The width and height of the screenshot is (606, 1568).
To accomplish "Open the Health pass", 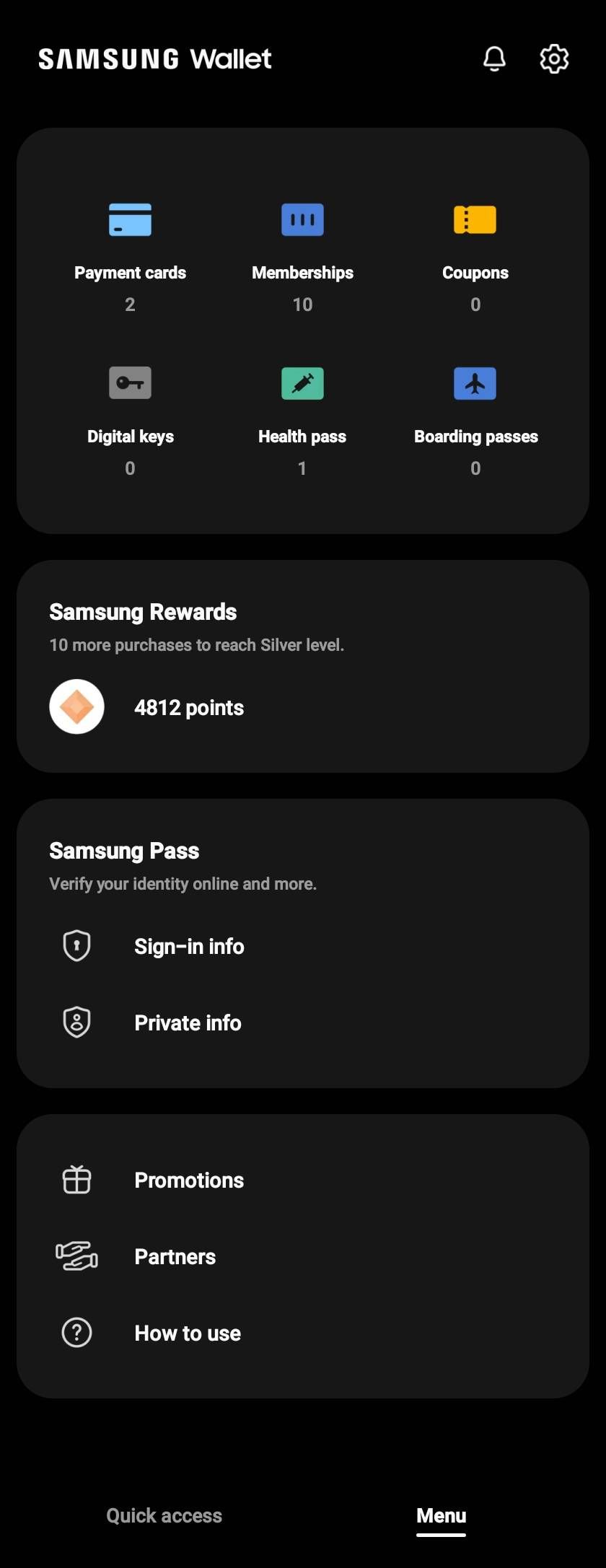I will (302, 408).
